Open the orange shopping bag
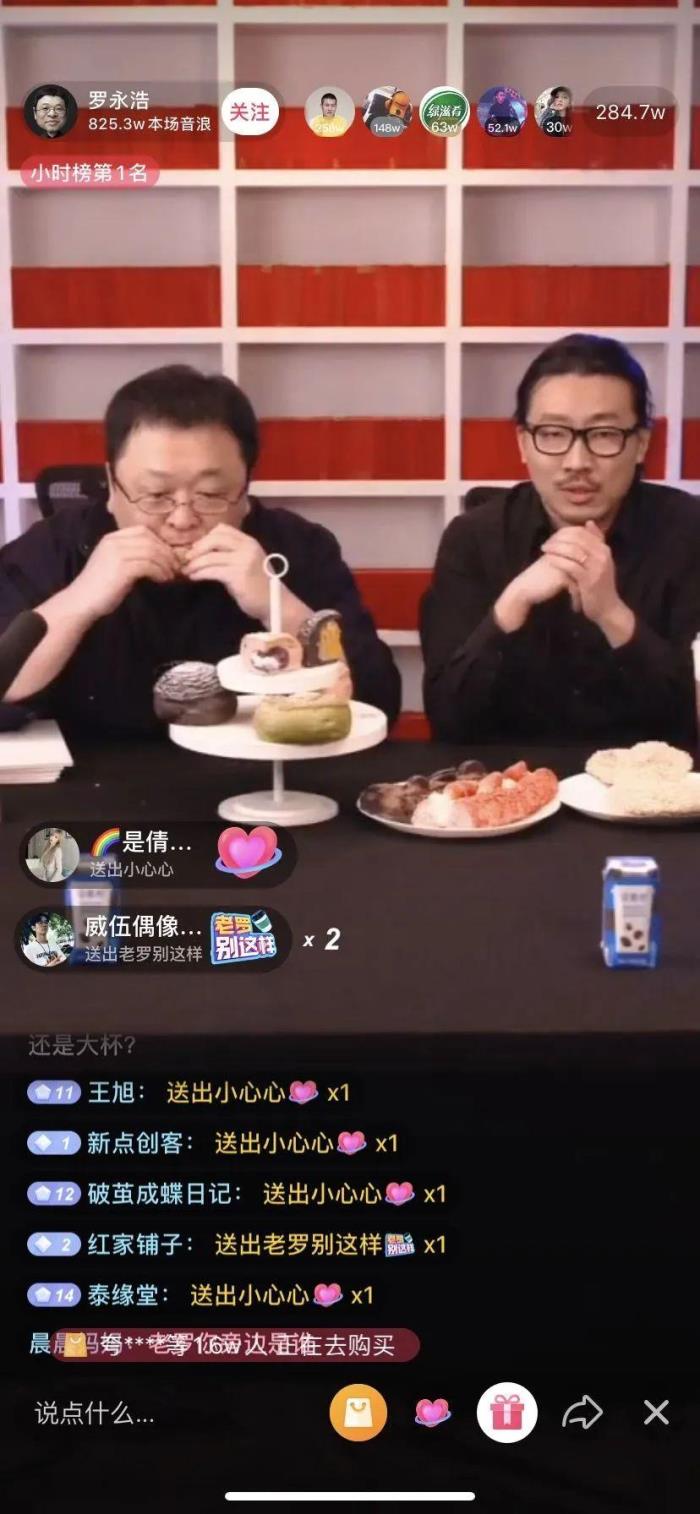700x1514 pixels. [x=358, y=1412]
